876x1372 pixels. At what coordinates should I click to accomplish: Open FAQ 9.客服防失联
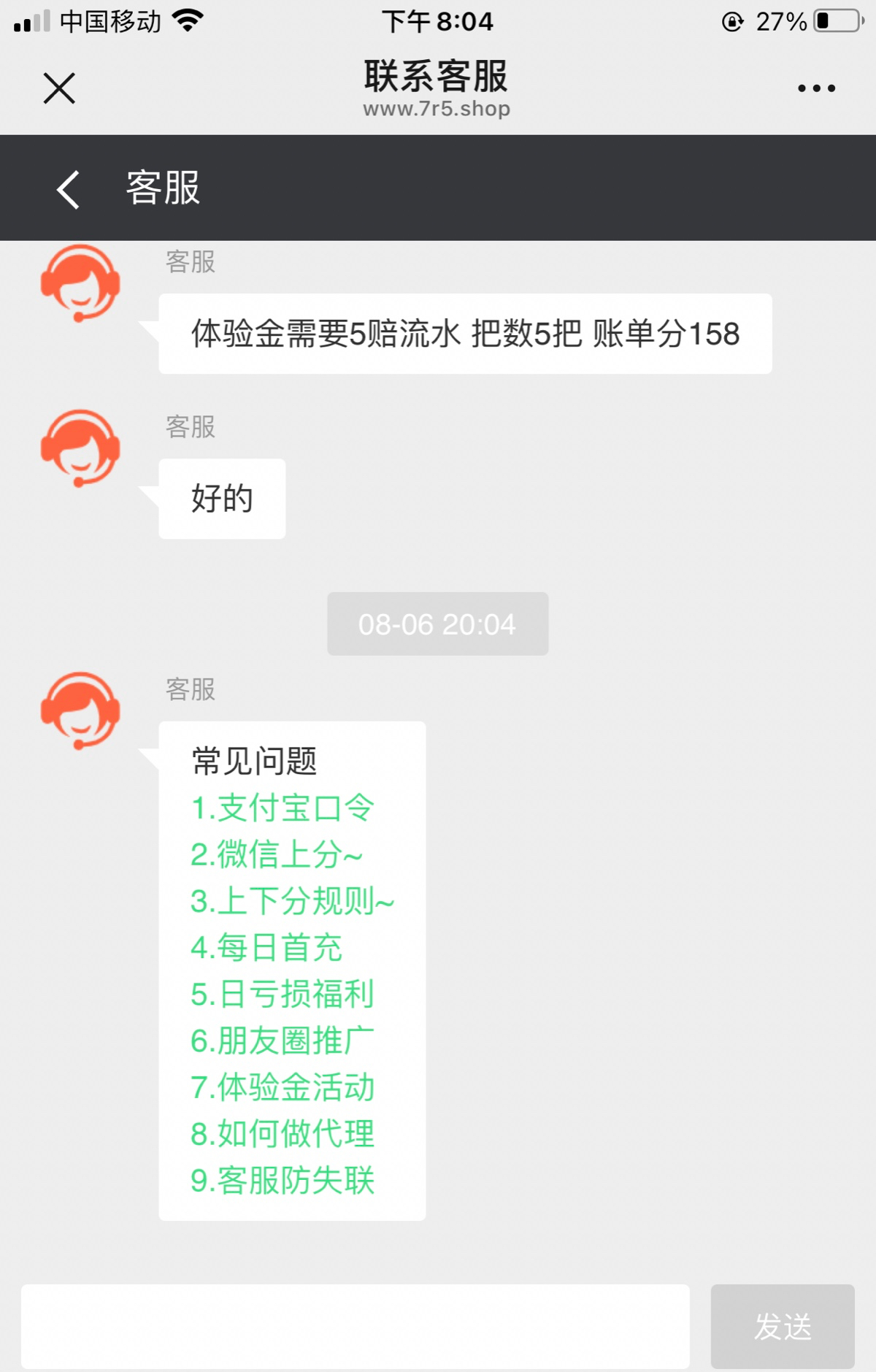[282, 1180]
